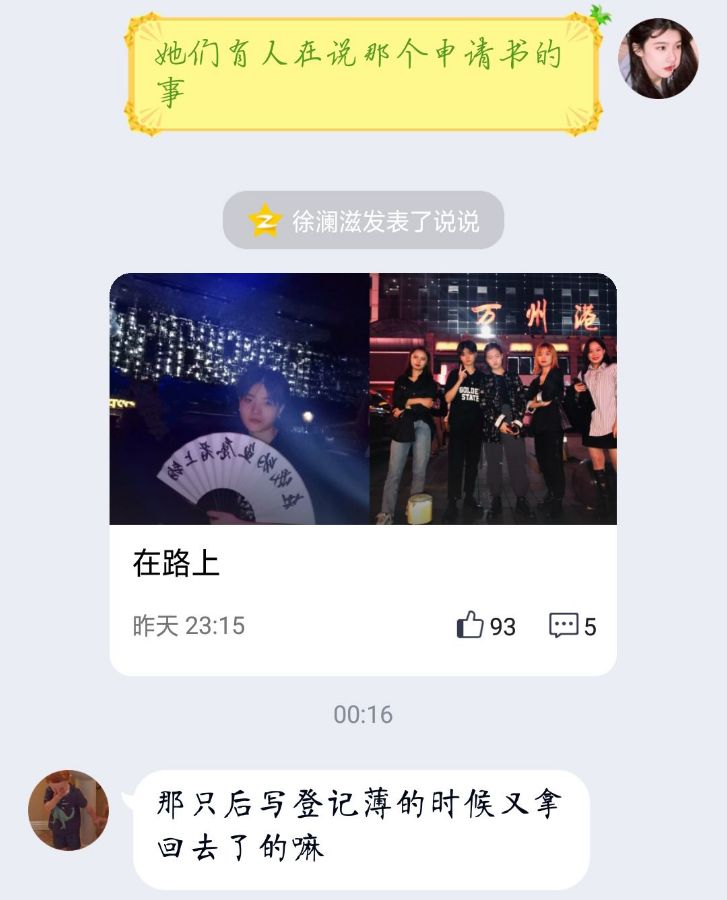The width and height of the screenshot is (727, 900).
Task: Open avatar beside the yellow 申请书 message
Action: coord(658,58)
